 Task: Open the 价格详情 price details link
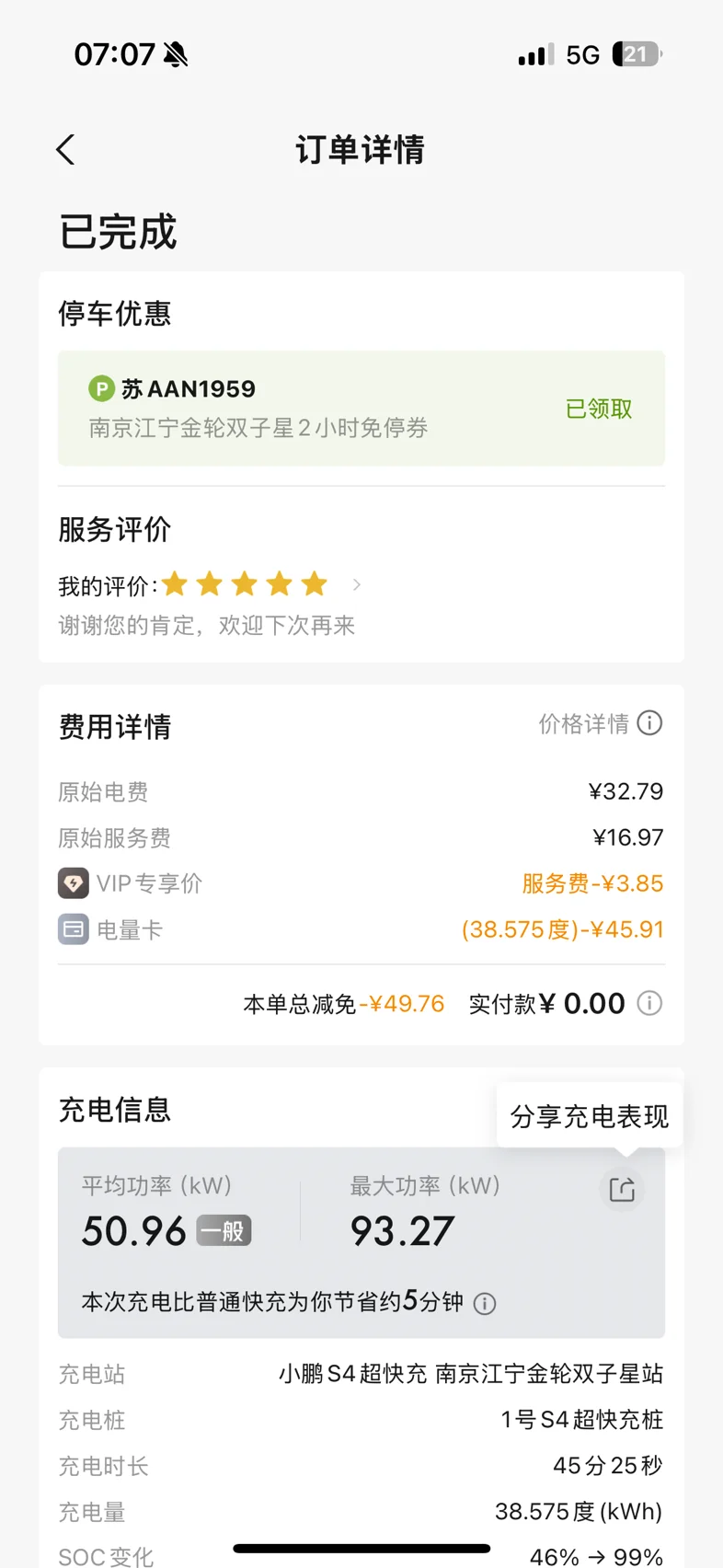599,724
